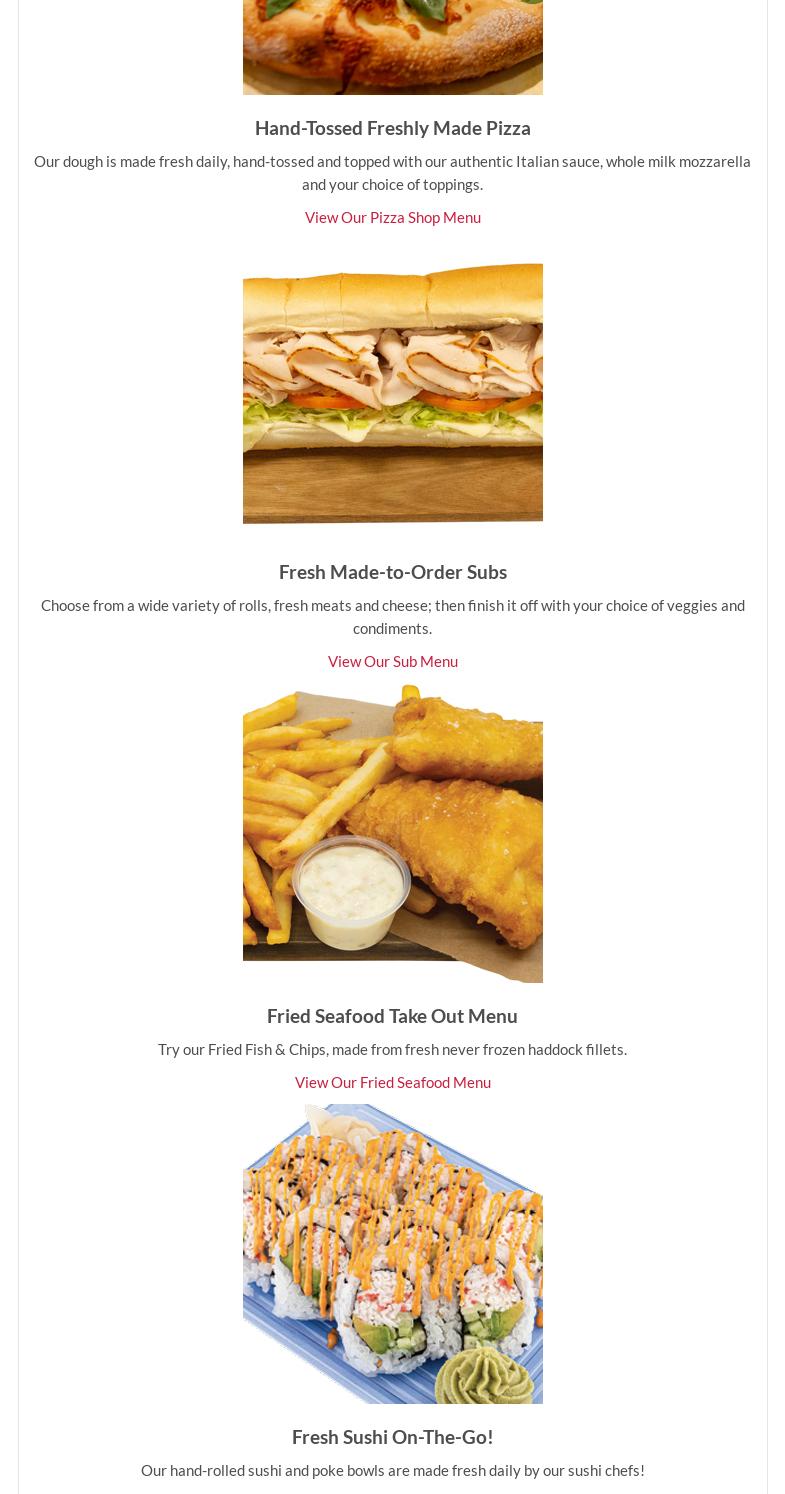
Task: Click the Fresh Sushi On-The-Go heading
Action: click(392, 1437)
